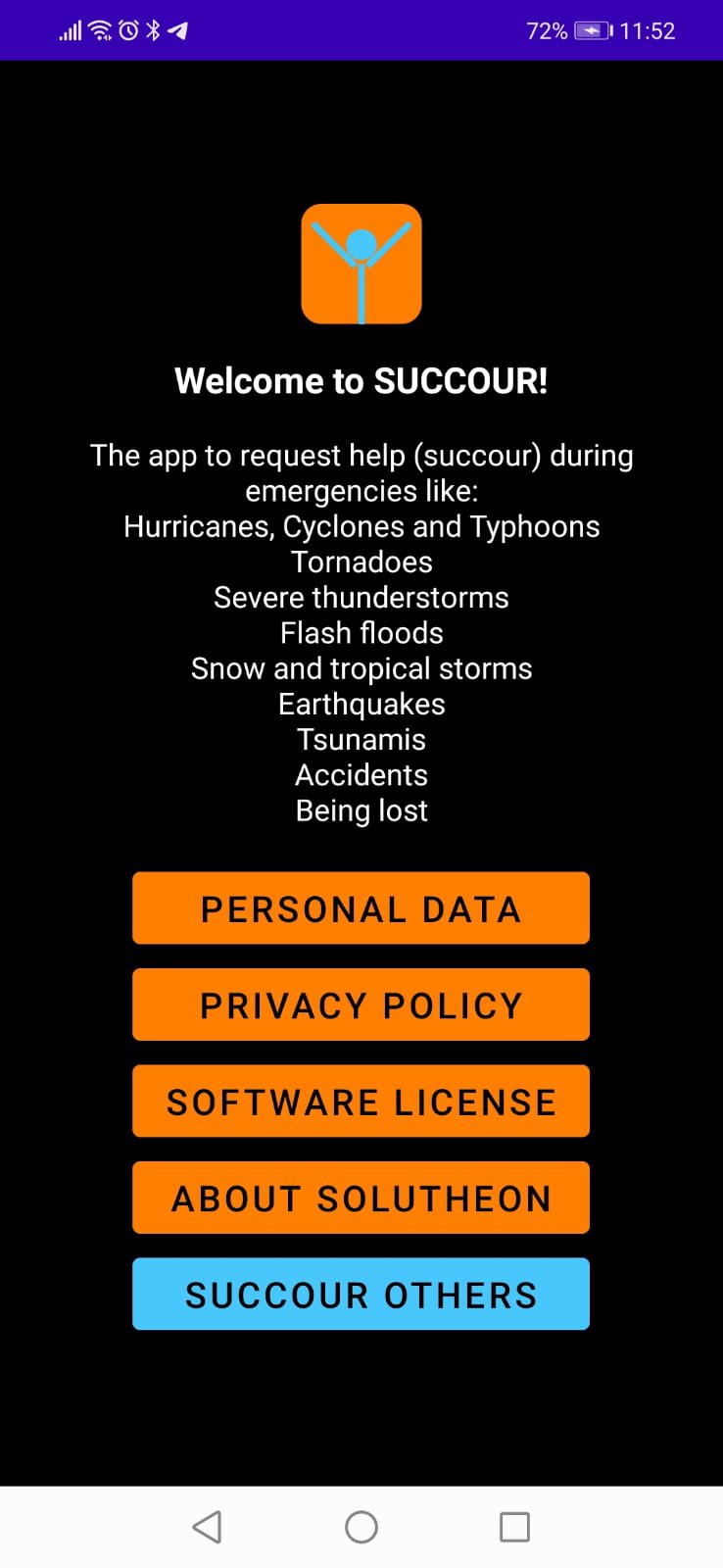Tap the 'Earthquakes' list entry
This screenshot has height=1568, width=723.
361,704
